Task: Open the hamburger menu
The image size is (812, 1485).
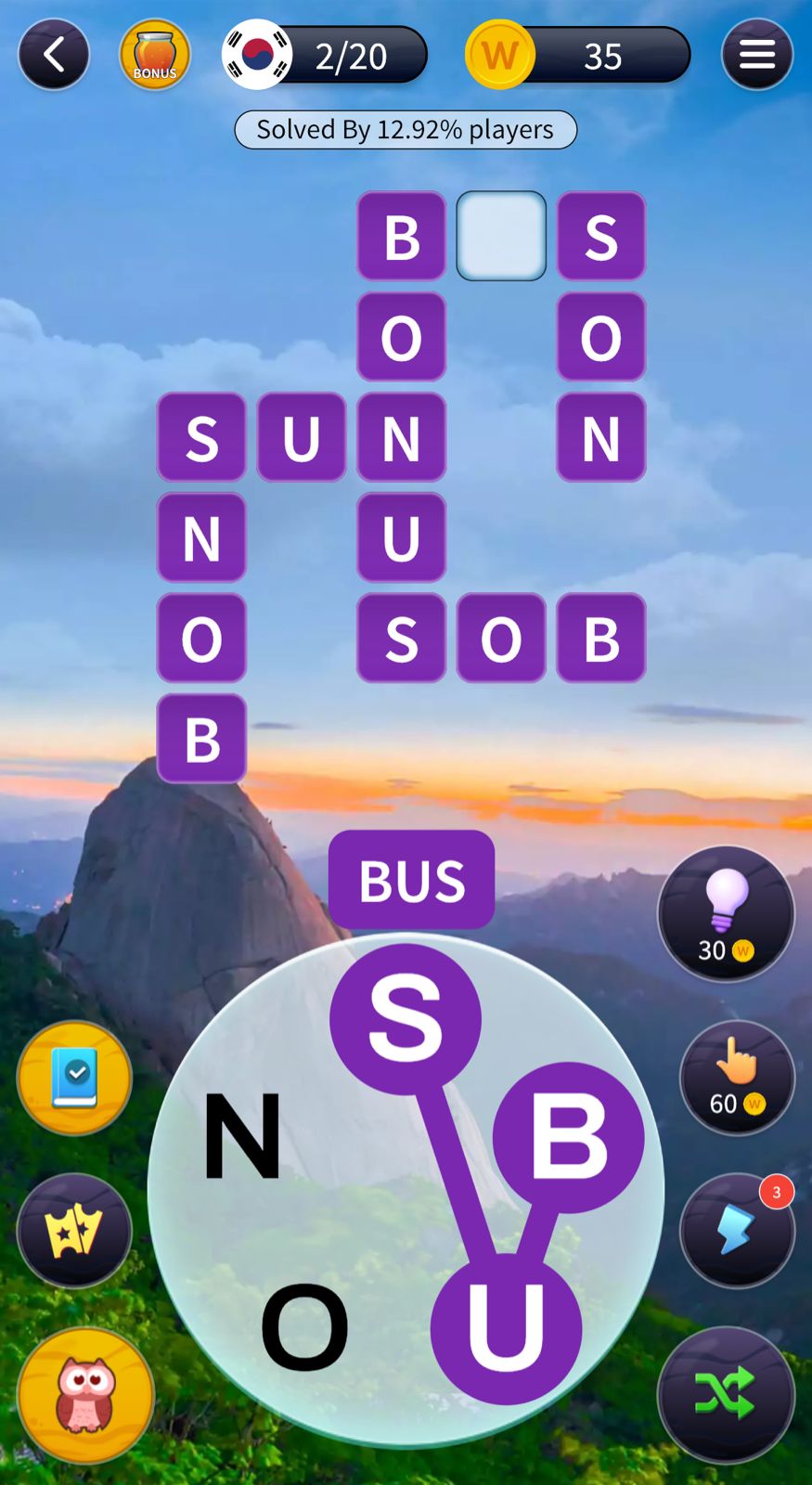Action: (x=756, y=55)
